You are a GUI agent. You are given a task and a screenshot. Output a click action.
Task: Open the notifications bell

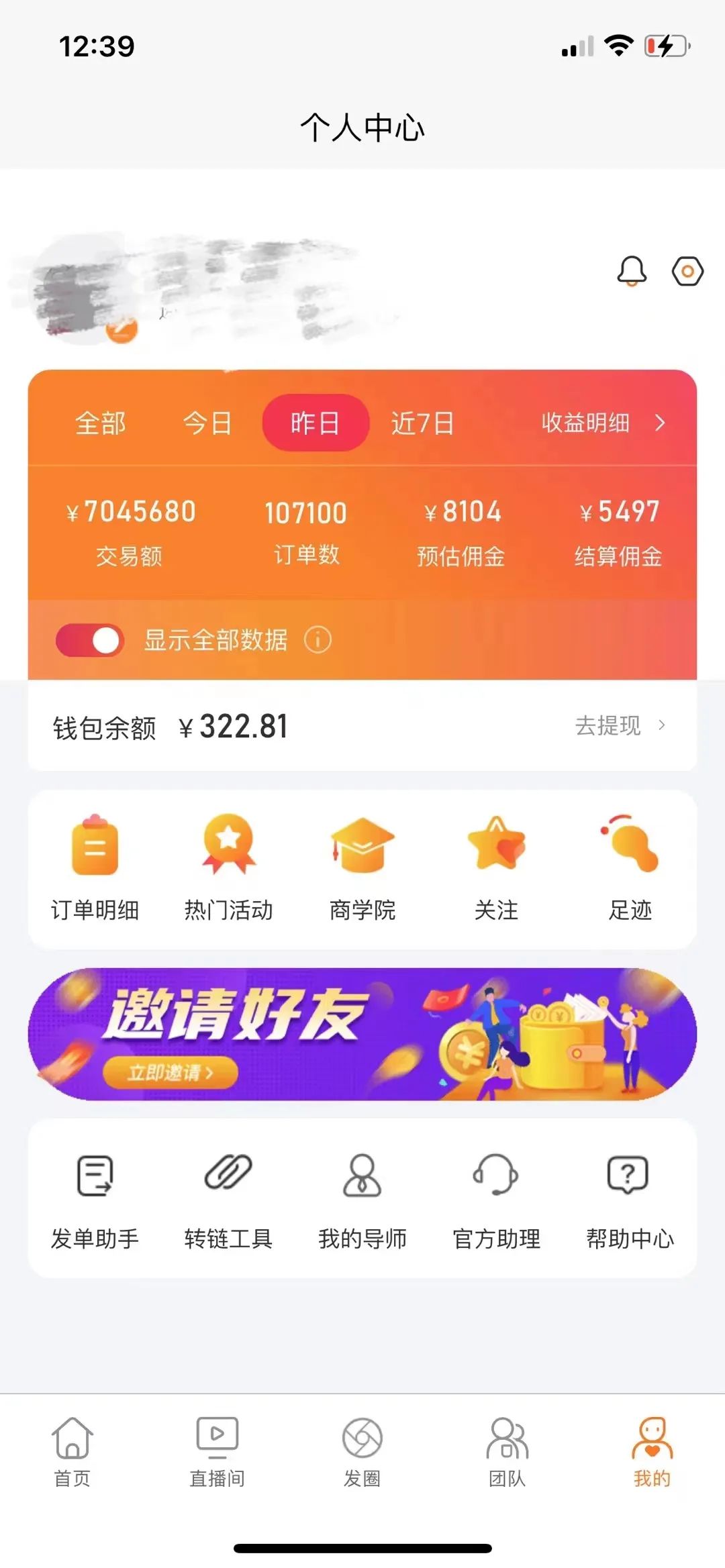pos(631,271)
